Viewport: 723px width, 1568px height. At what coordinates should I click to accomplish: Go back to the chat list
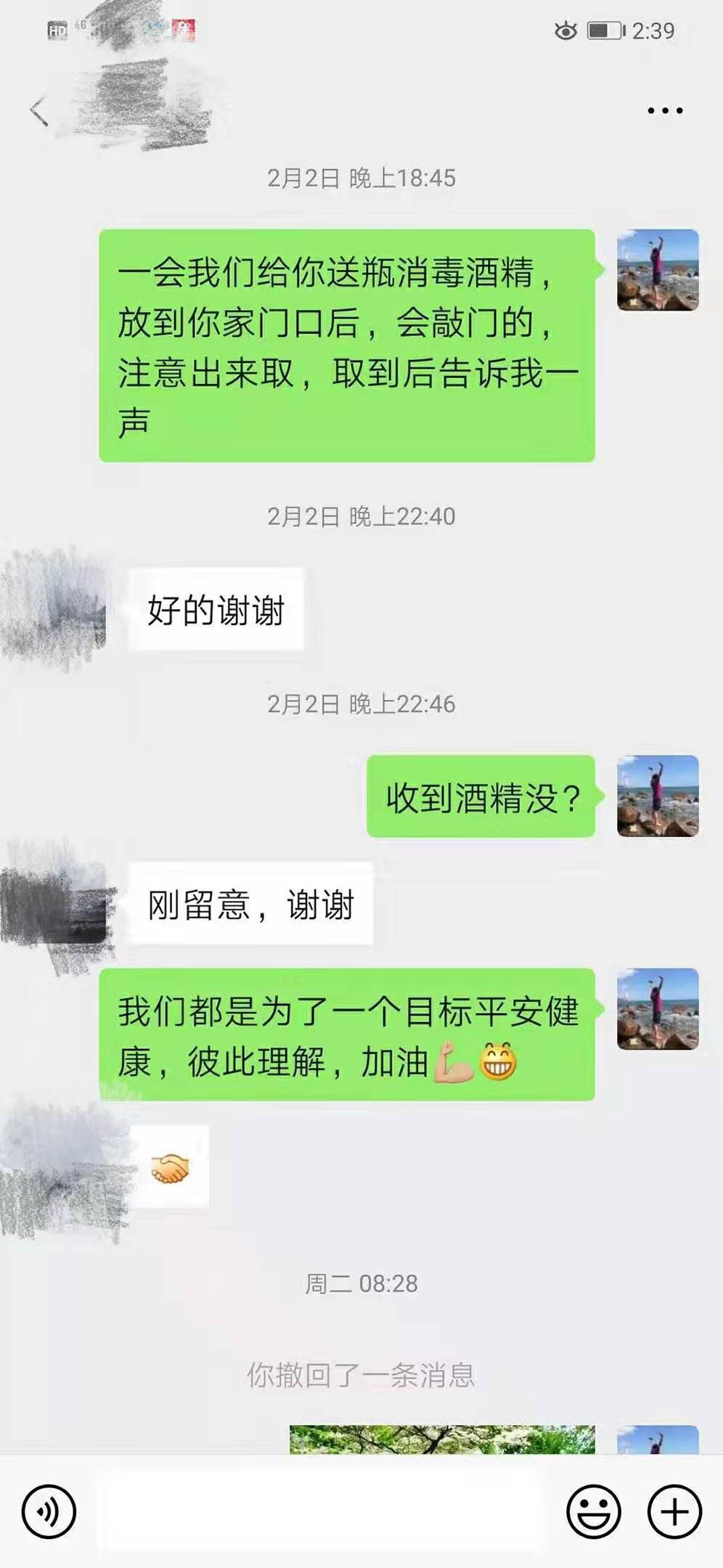pos(39,111)
